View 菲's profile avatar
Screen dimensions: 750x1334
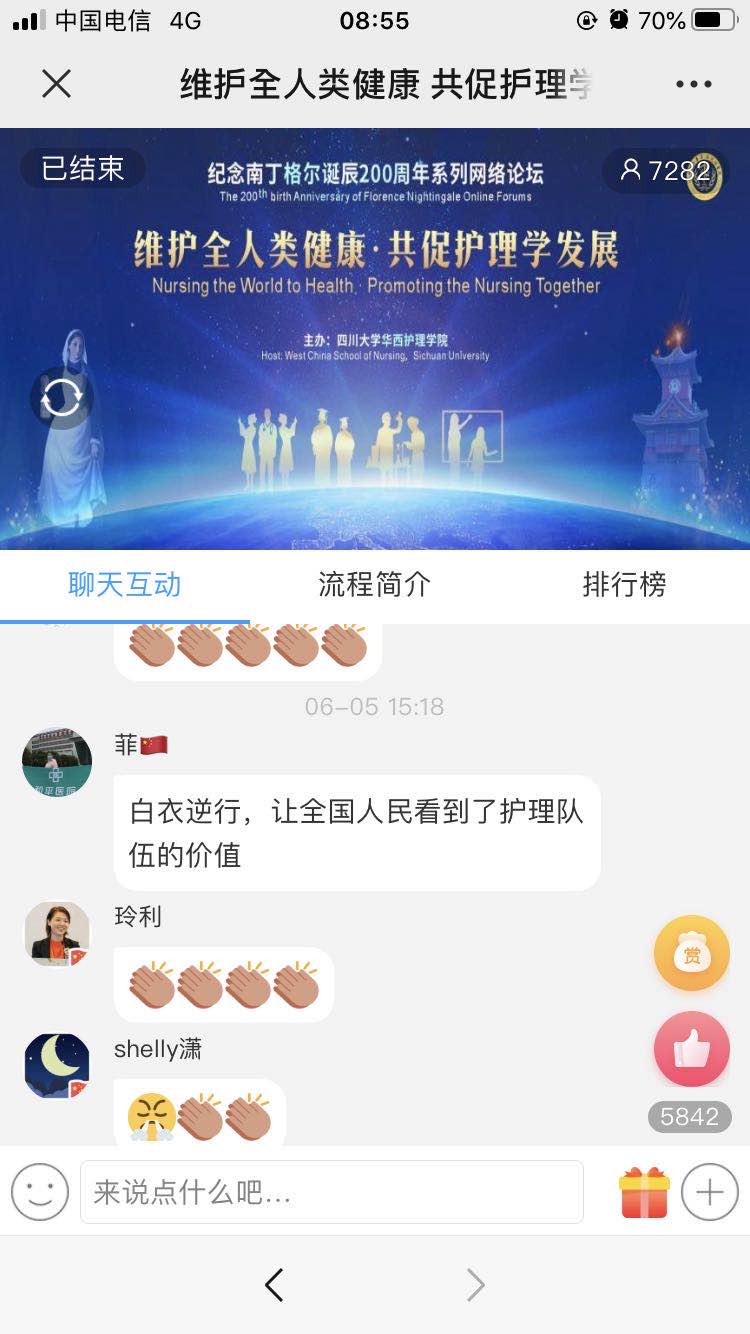click(x=57, y=763)
